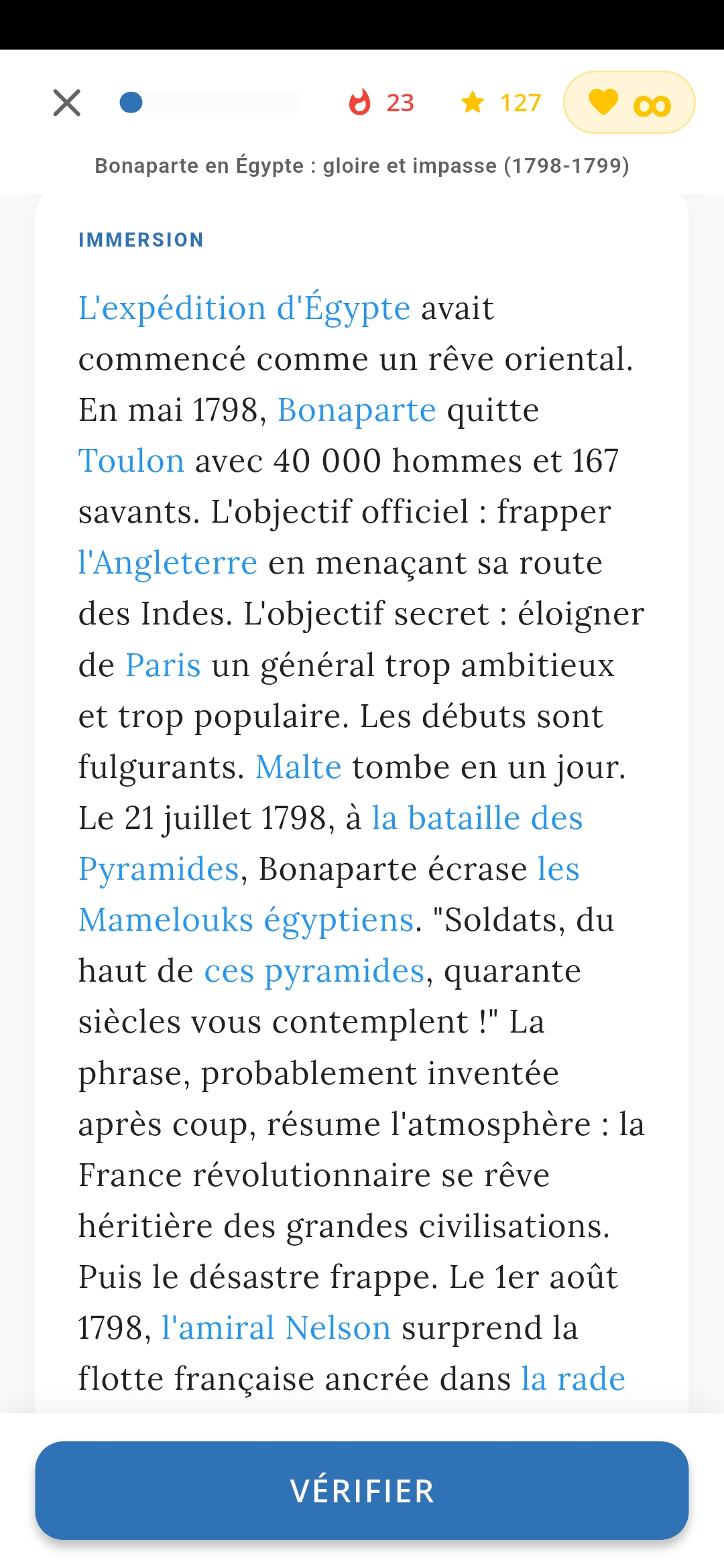724x1568 pixels.
Task: Click the infinity symbol in the lives badge
Action: click(651, 104)
